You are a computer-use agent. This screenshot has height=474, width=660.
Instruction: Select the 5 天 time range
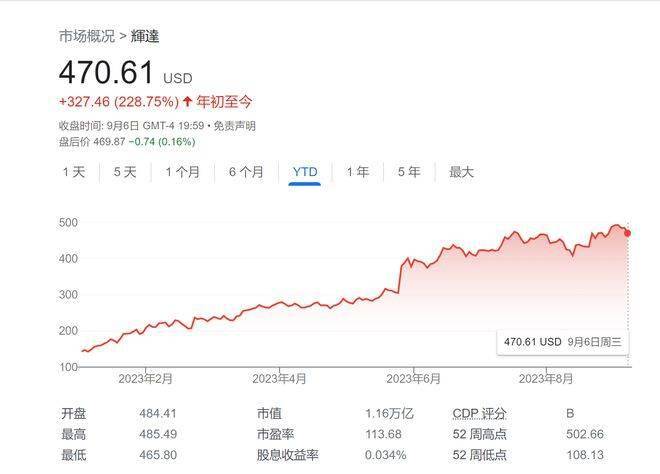[125, 172]
